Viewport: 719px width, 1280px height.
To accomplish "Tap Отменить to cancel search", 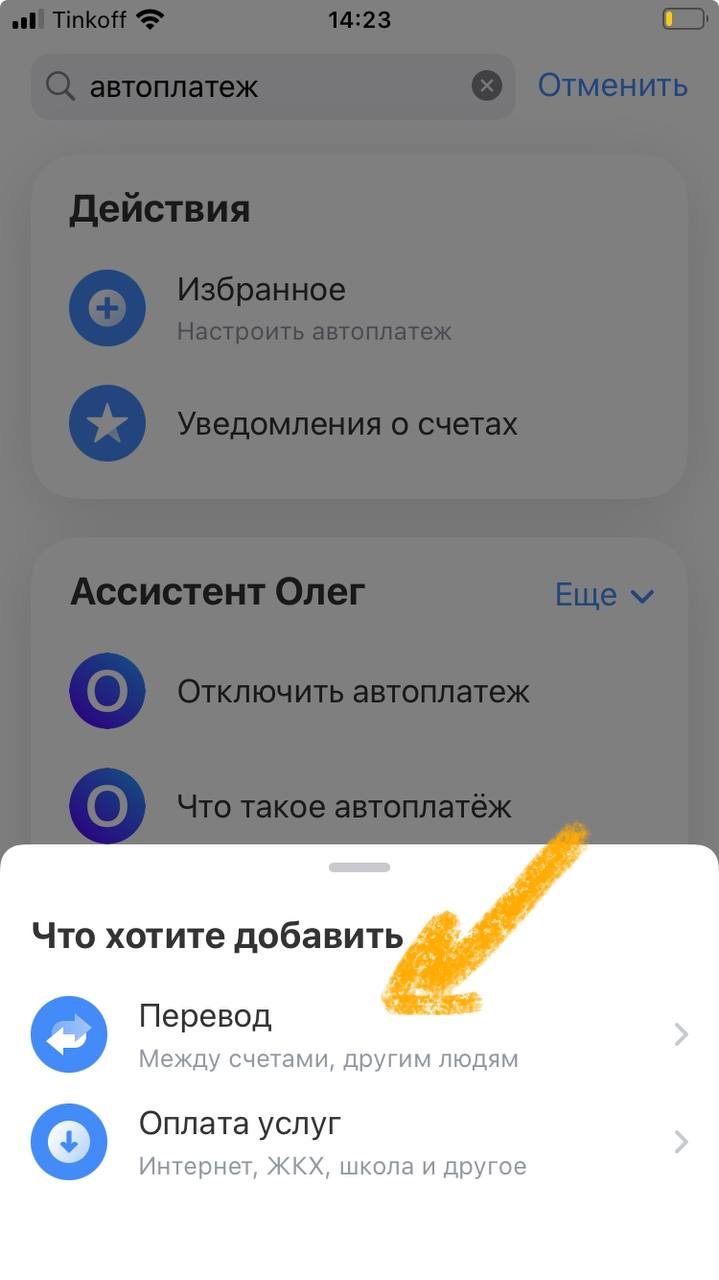I will coord(612,86).
